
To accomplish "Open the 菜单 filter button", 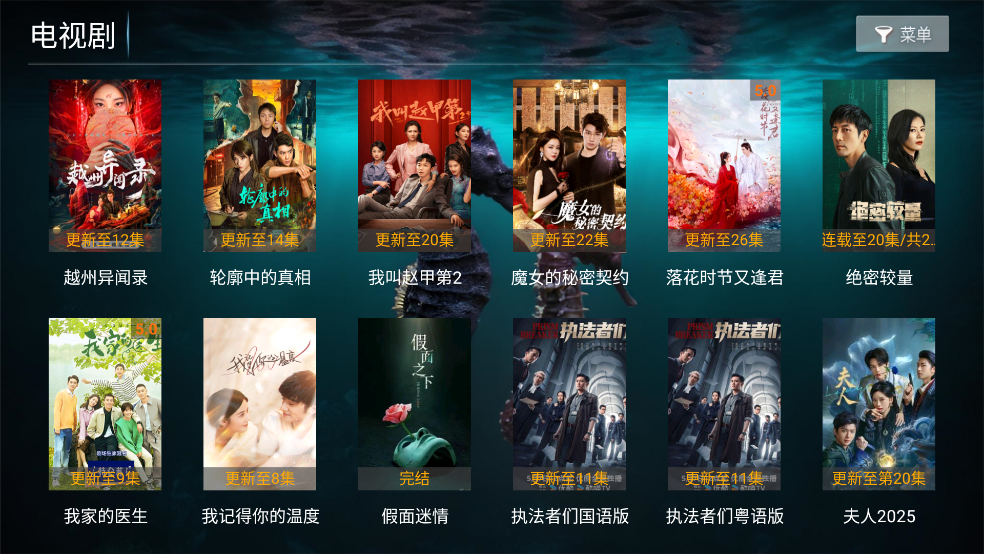I will click(902, 34).
